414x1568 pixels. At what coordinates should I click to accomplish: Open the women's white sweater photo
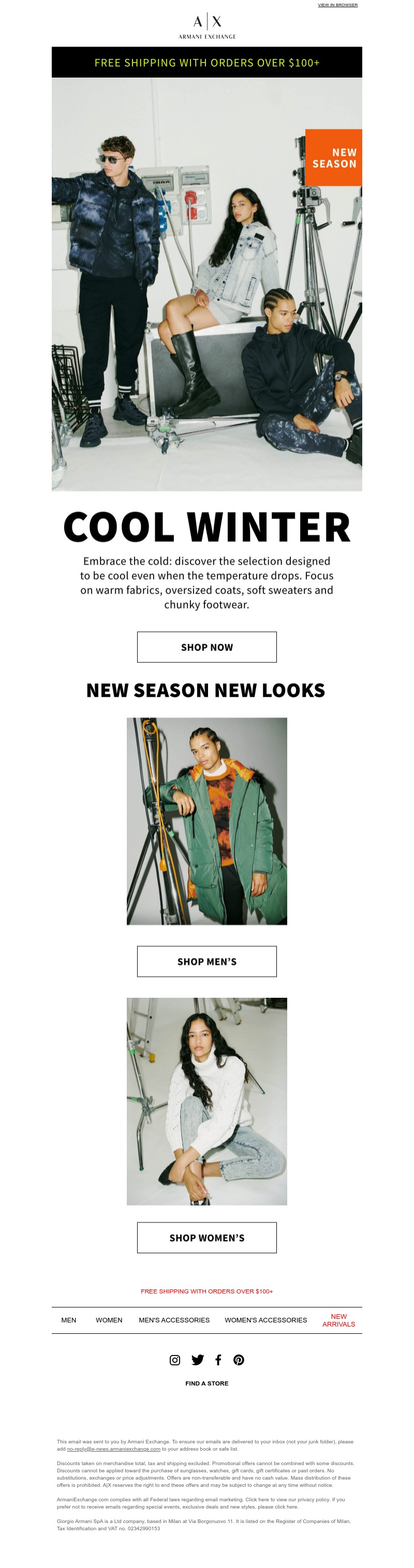(206, 1101)
